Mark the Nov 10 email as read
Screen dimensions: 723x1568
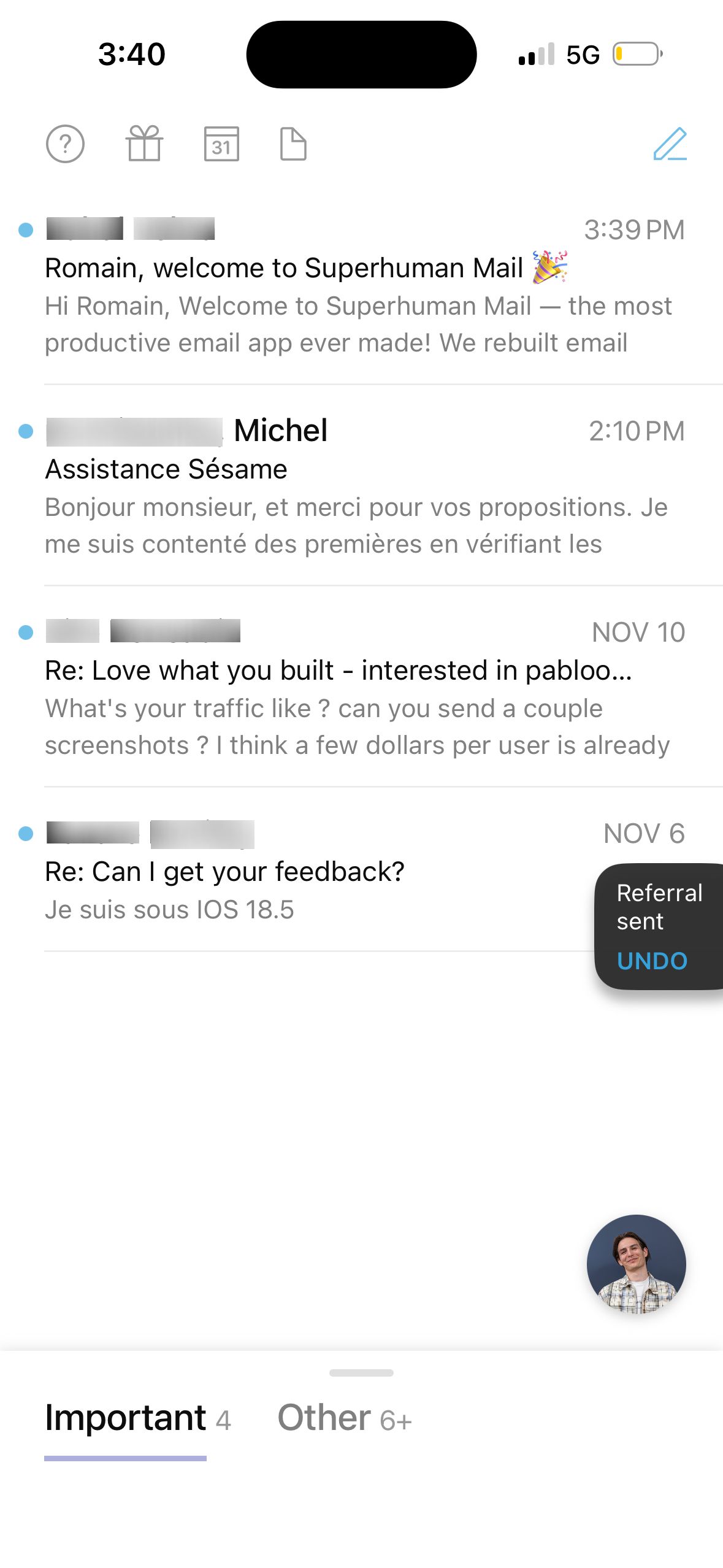click(x=25, y=631)
